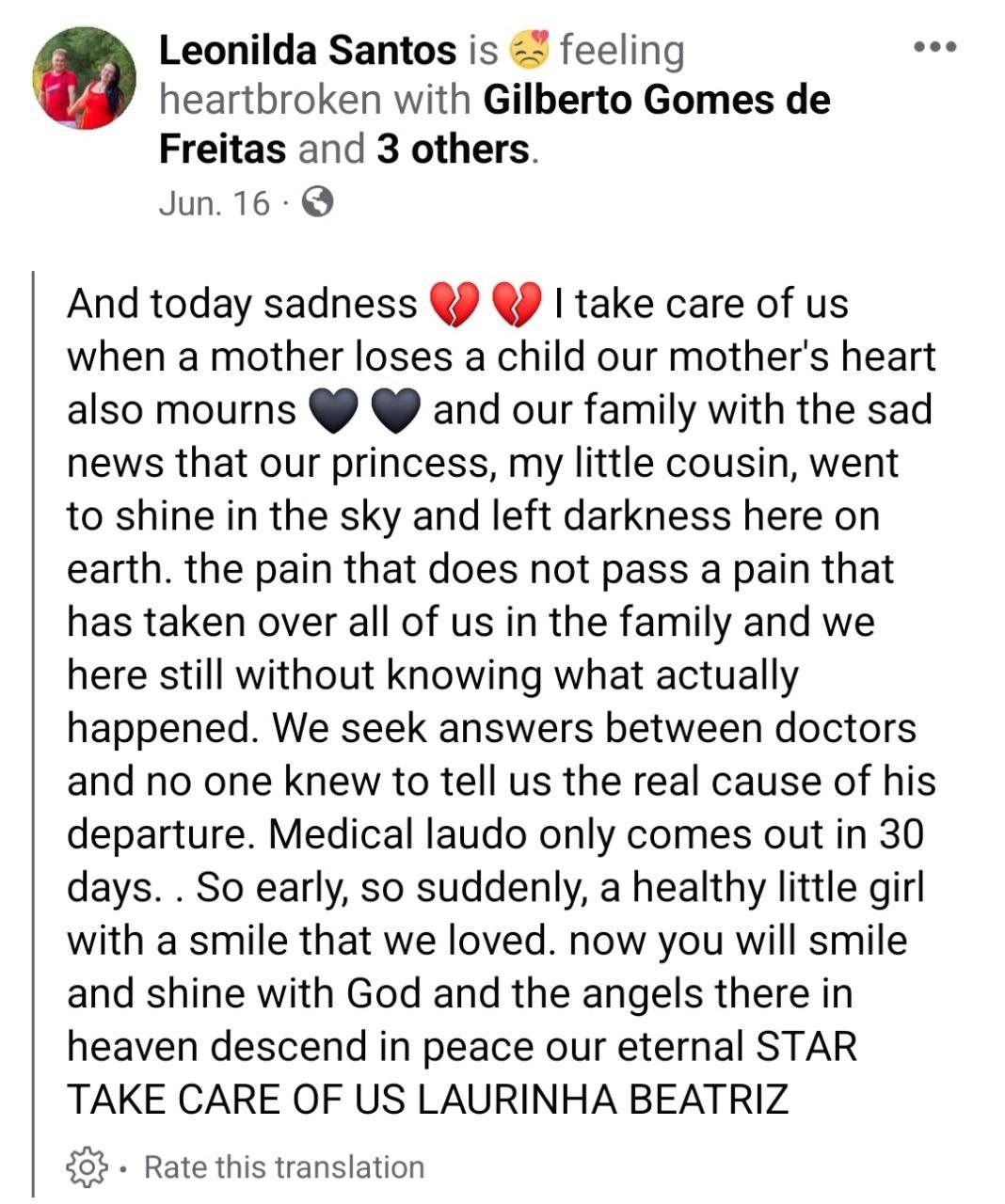Open Leonilda Santos's profile picture
The height and width of the screenshot is (1204, 1005).
tap(84, 78)
